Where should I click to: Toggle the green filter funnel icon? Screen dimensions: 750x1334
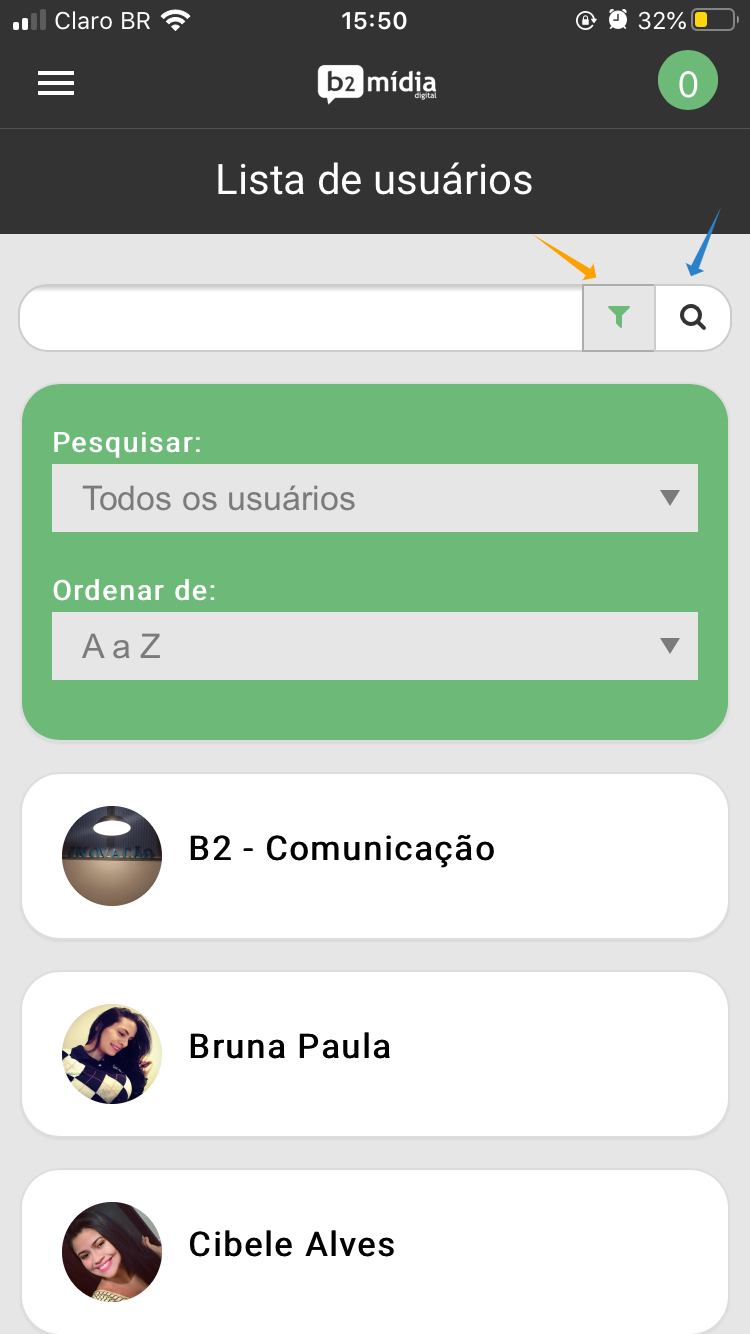coord(619,318)
